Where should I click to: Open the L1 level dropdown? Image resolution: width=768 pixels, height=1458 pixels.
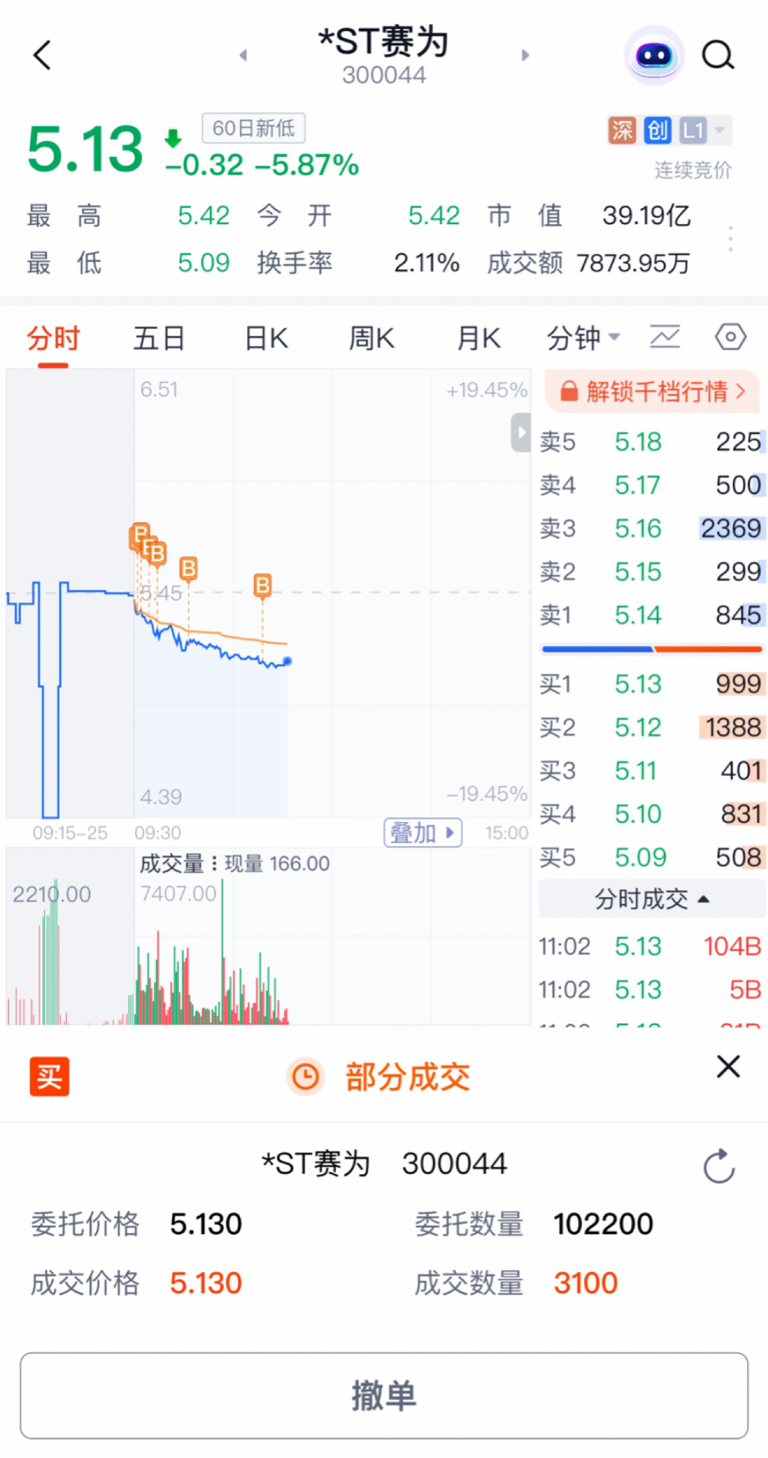coord(706,130)
